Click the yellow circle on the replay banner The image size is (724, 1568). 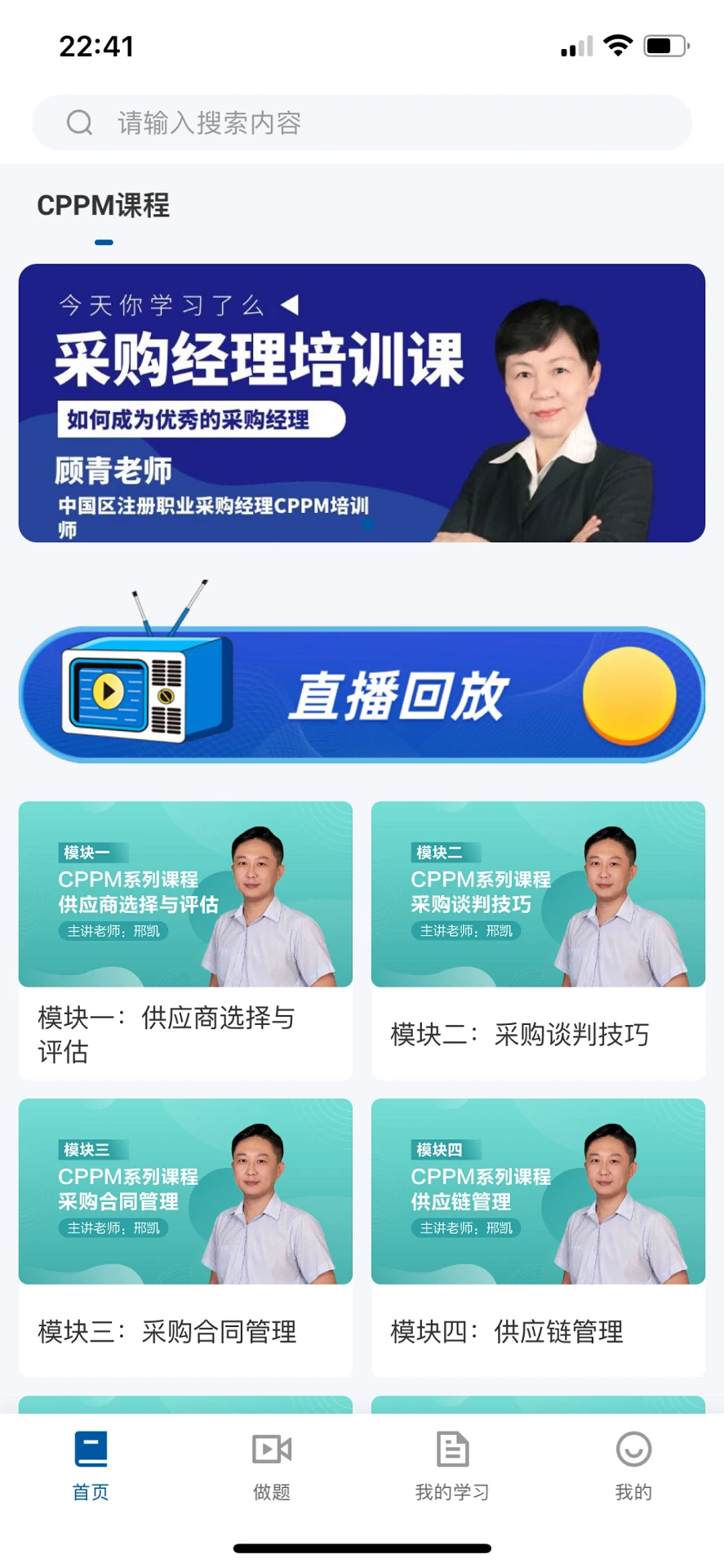631,696
